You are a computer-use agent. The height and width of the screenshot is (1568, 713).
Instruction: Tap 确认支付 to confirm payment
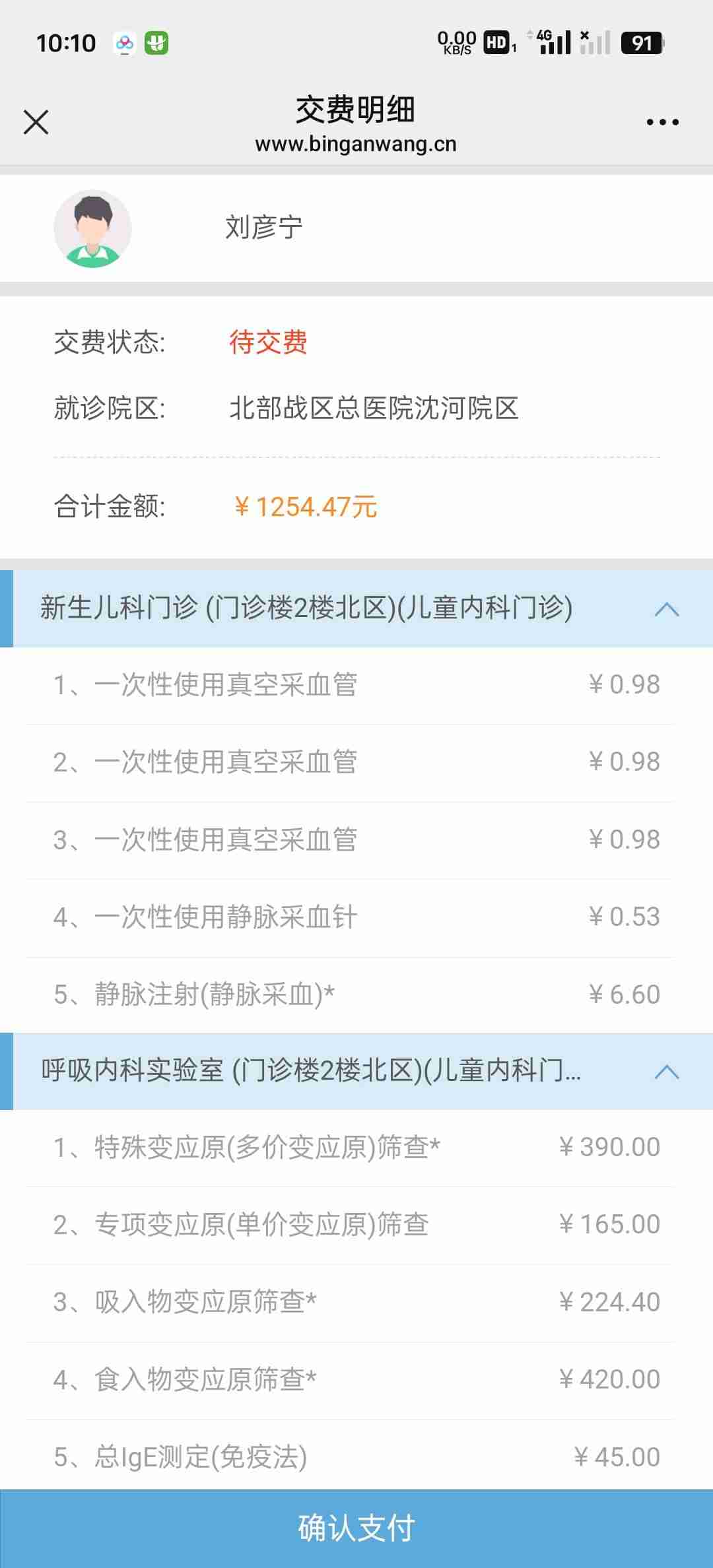(x=356, y=1528)
